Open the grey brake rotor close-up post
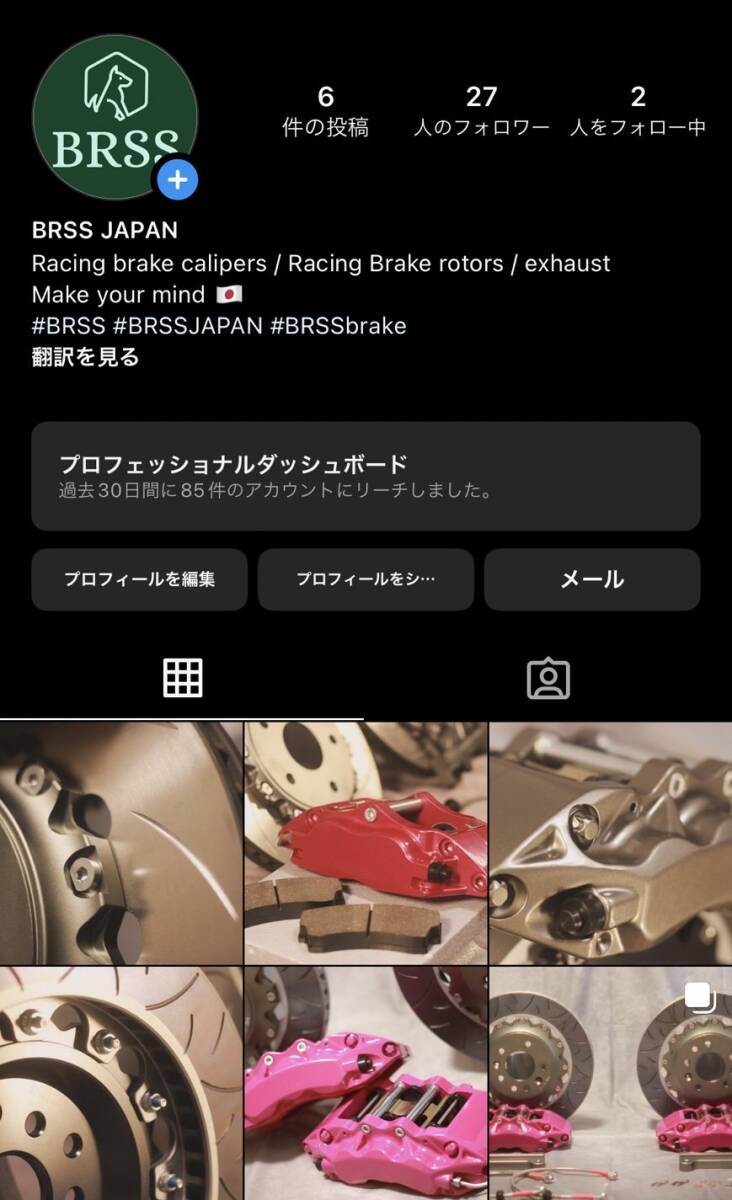Viewport: 732px width, 1200px height. (121, 843)
